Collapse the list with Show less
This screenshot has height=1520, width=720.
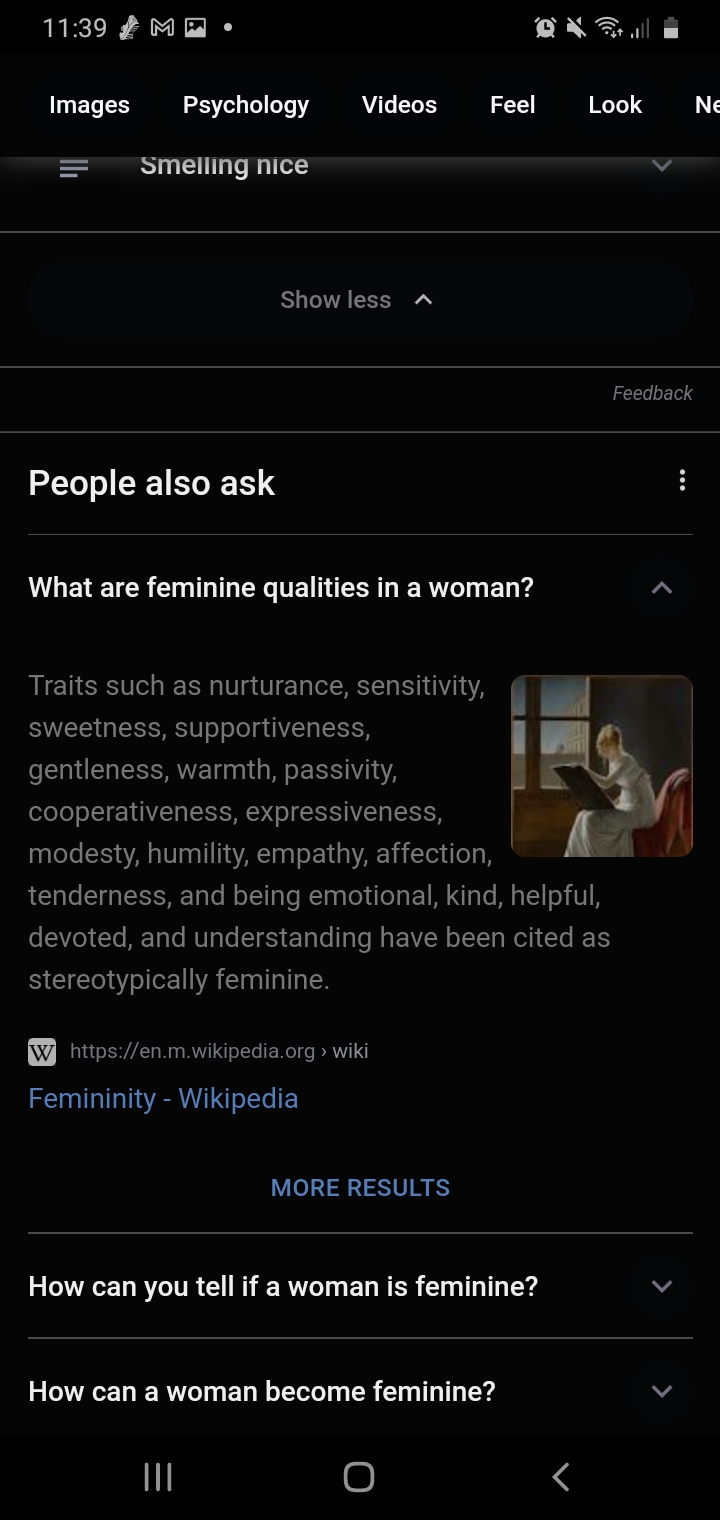[360, 300]
